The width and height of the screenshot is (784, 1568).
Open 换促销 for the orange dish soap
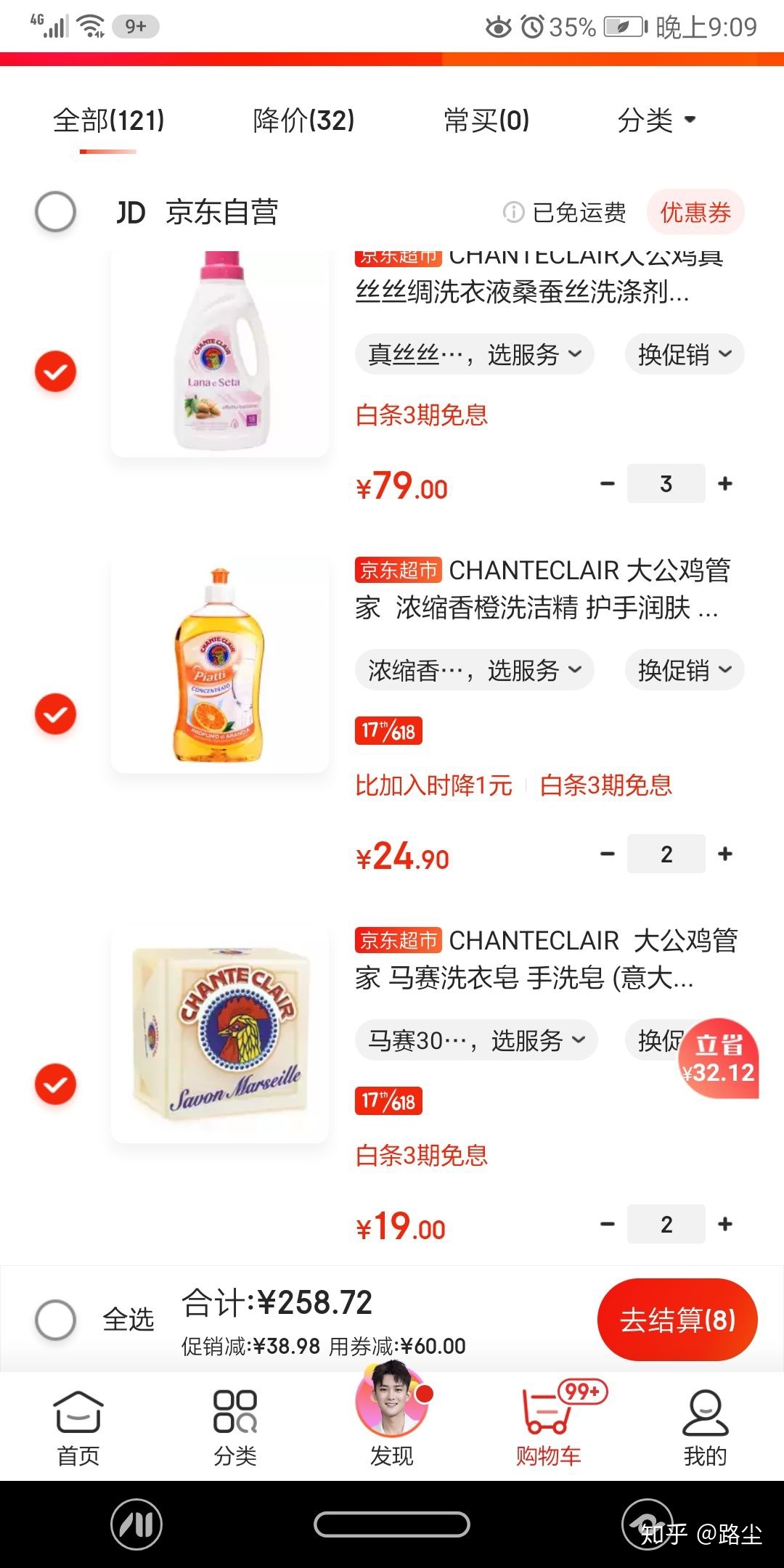coord(685,670)
